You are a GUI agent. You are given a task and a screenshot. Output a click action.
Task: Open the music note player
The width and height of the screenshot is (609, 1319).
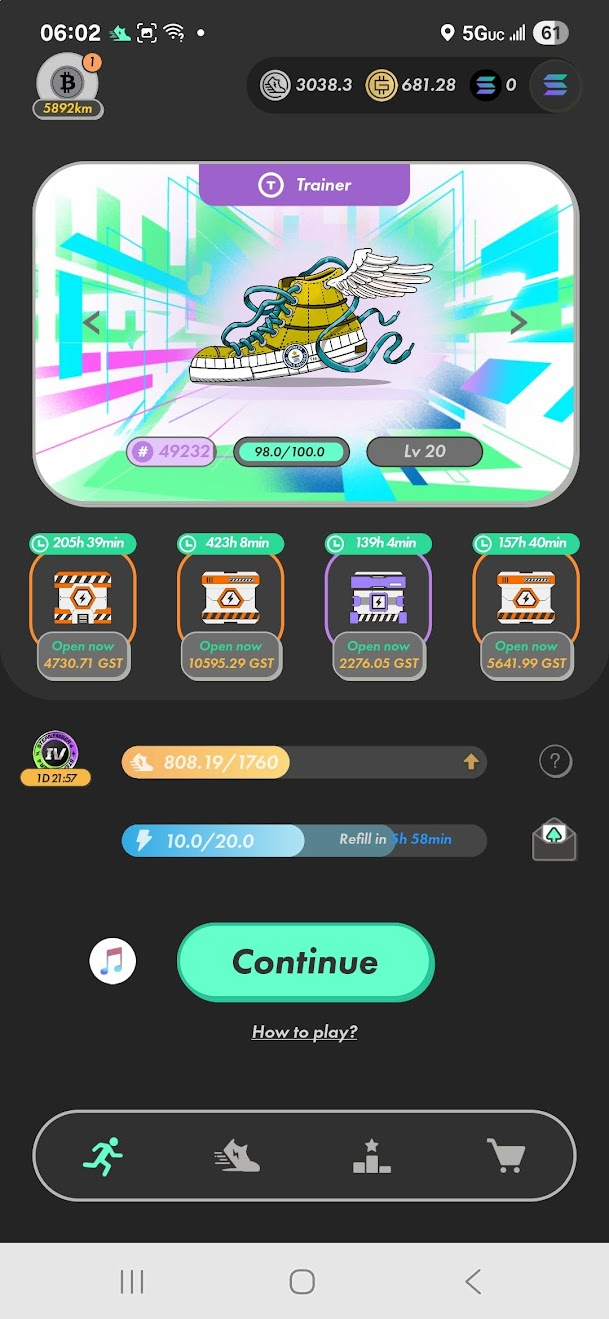click(x=112, y=962)
